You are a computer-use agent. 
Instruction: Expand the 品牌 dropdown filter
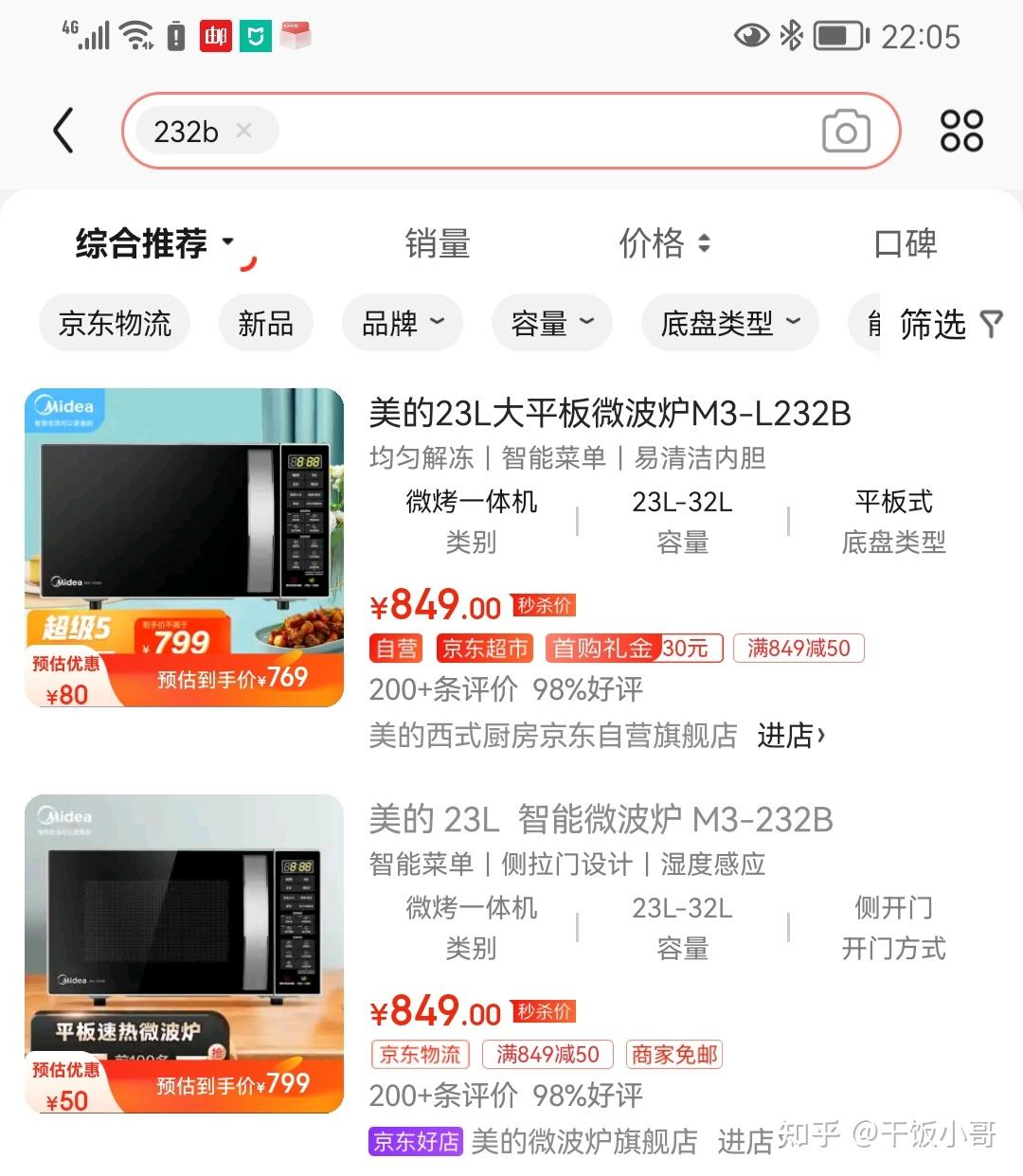click(402, 323)
